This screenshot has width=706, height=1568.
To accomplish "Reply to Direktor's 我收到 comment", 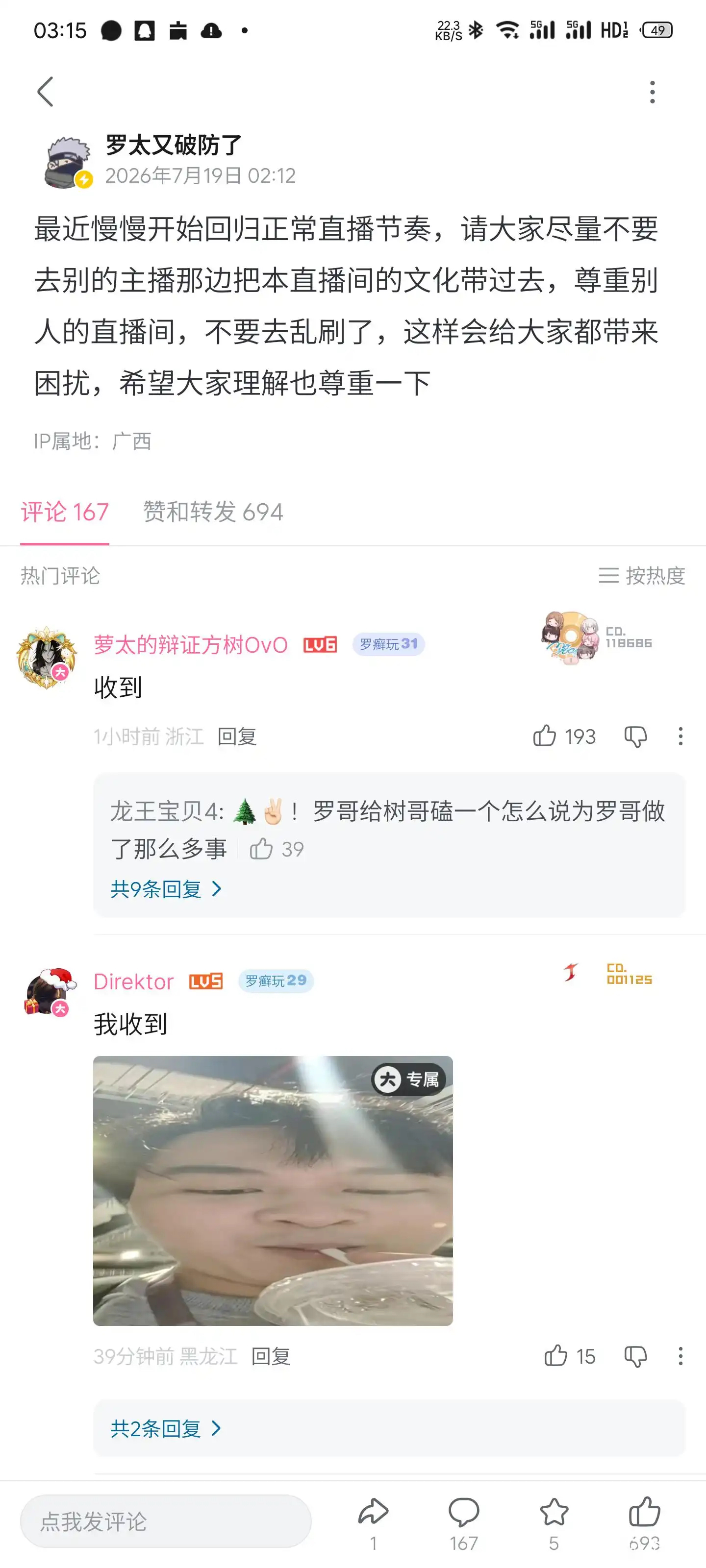I will pyautogui.click(x=271, y=1356).
